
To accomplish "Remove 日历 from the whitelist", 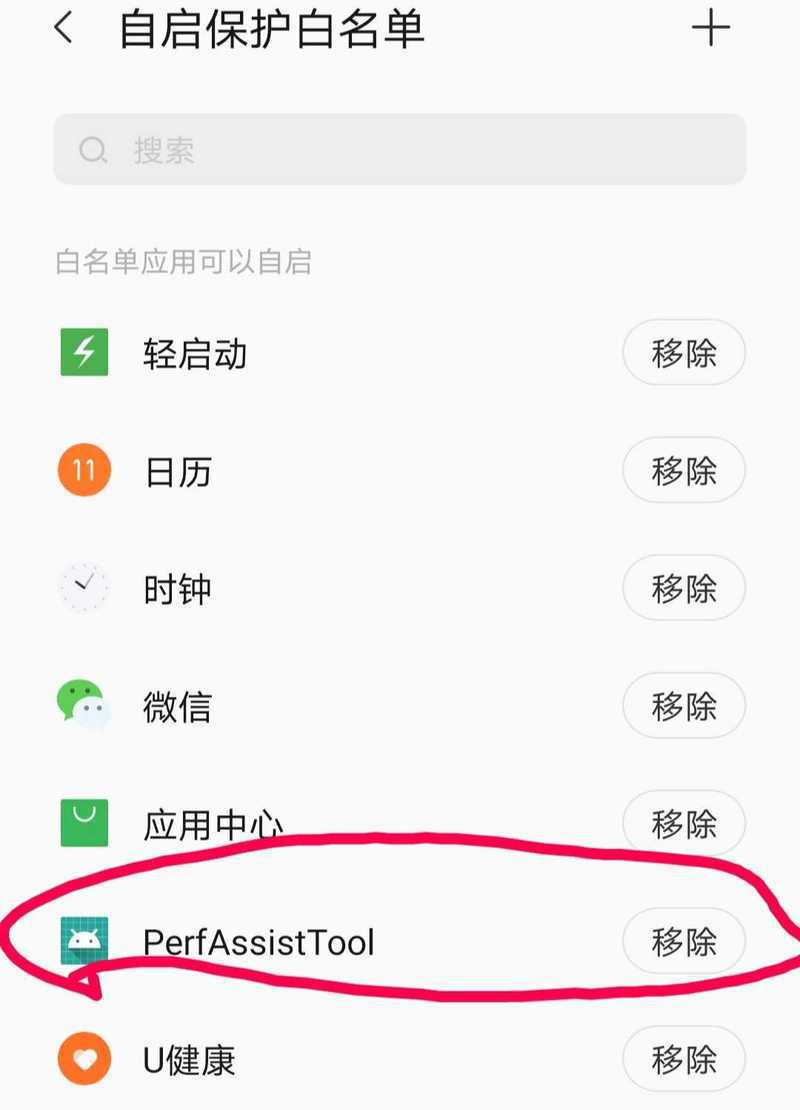I will coord(684,471).
